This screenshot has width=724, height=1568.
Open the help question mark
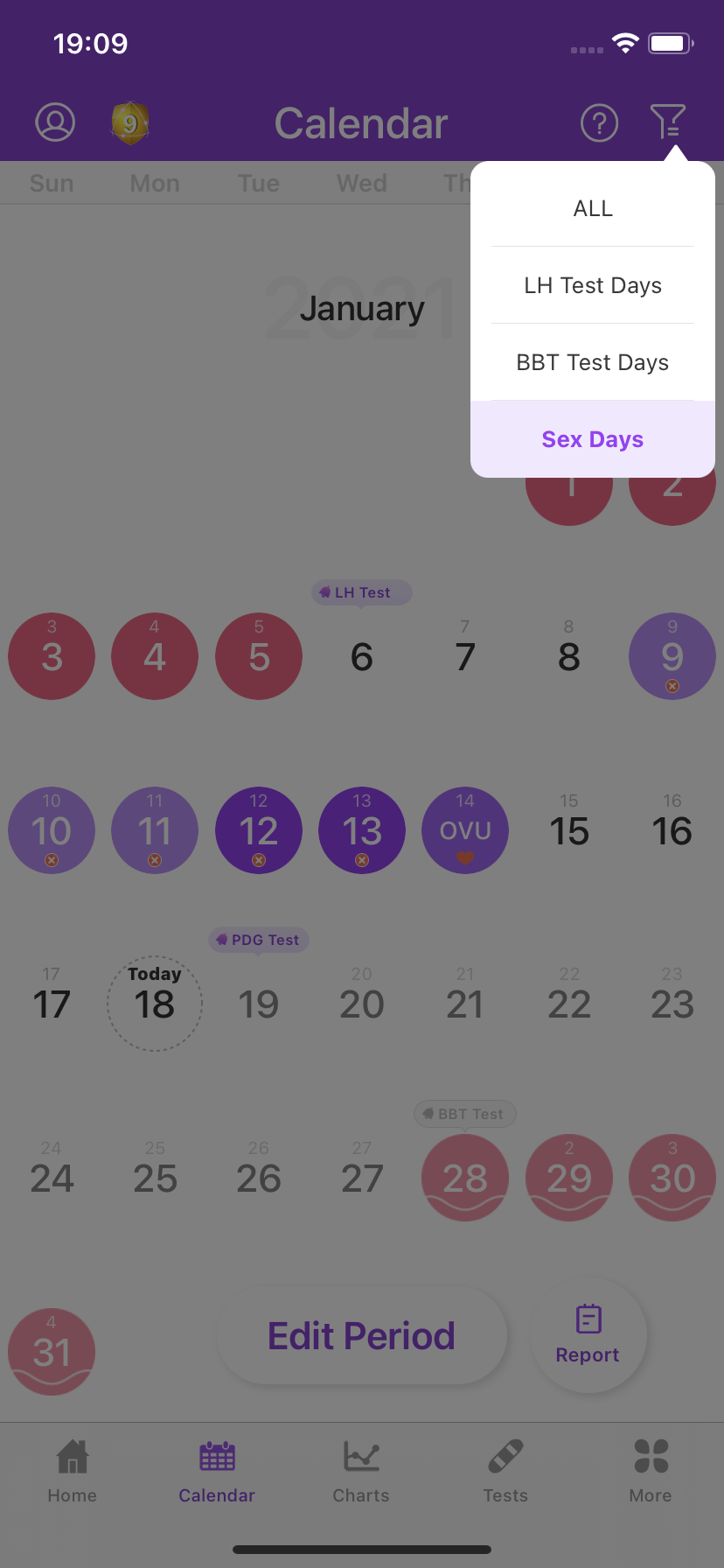pyautogui.click(x=599, y=122)
